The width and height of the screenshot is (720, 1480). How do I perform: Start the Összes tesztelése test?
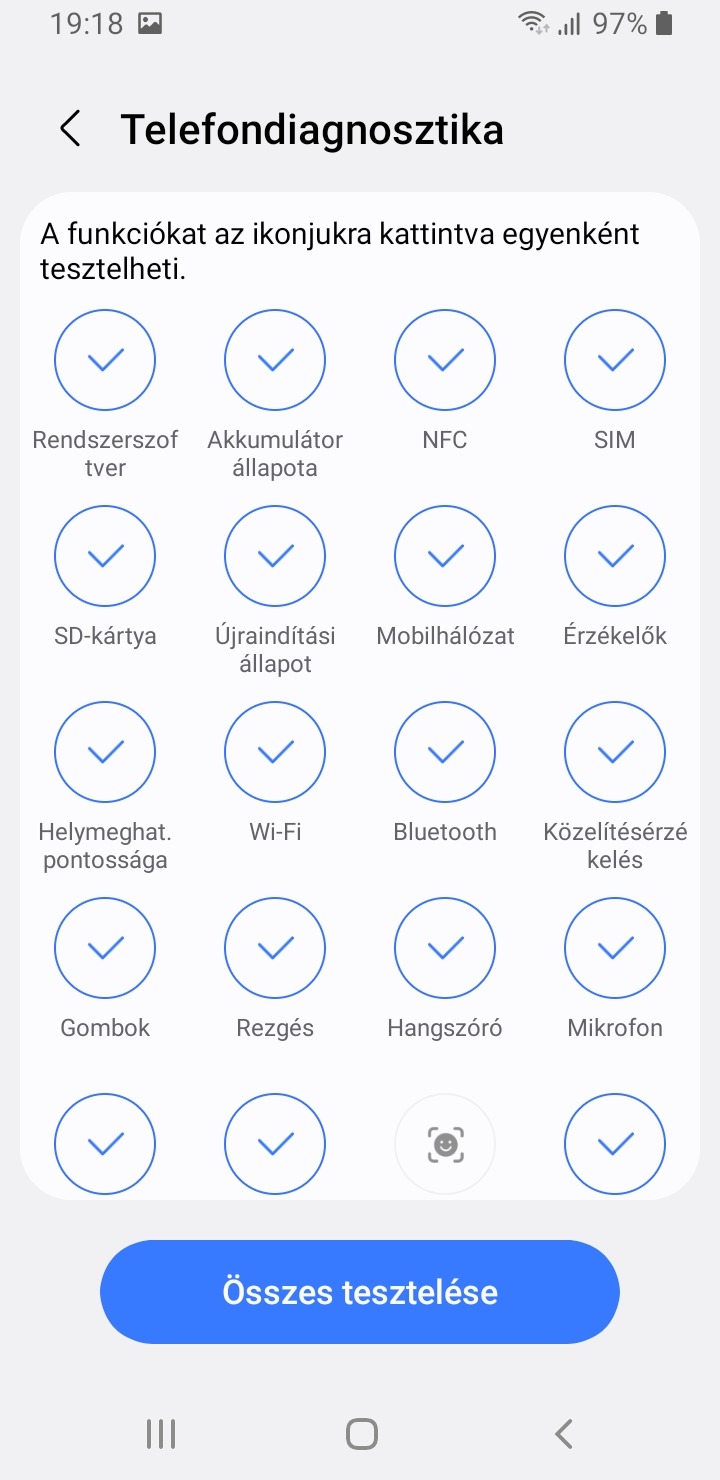pos(360,1292)
